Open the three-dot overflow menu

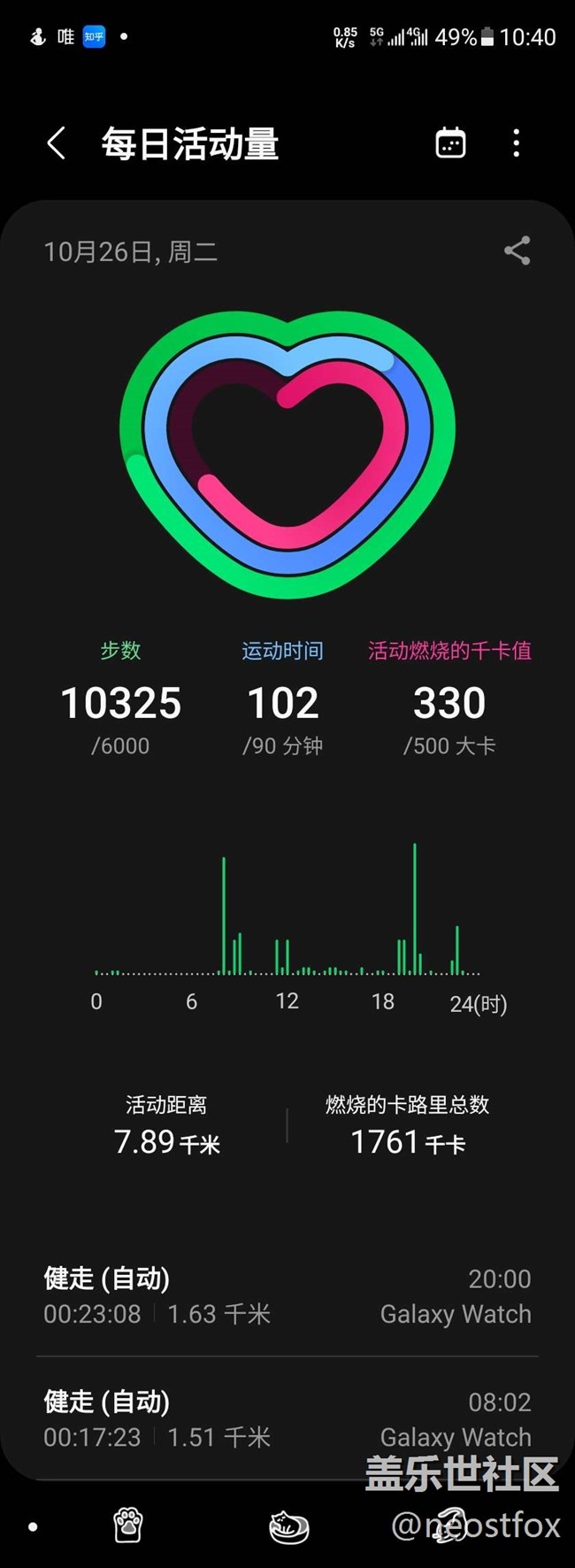pos(517,143)
